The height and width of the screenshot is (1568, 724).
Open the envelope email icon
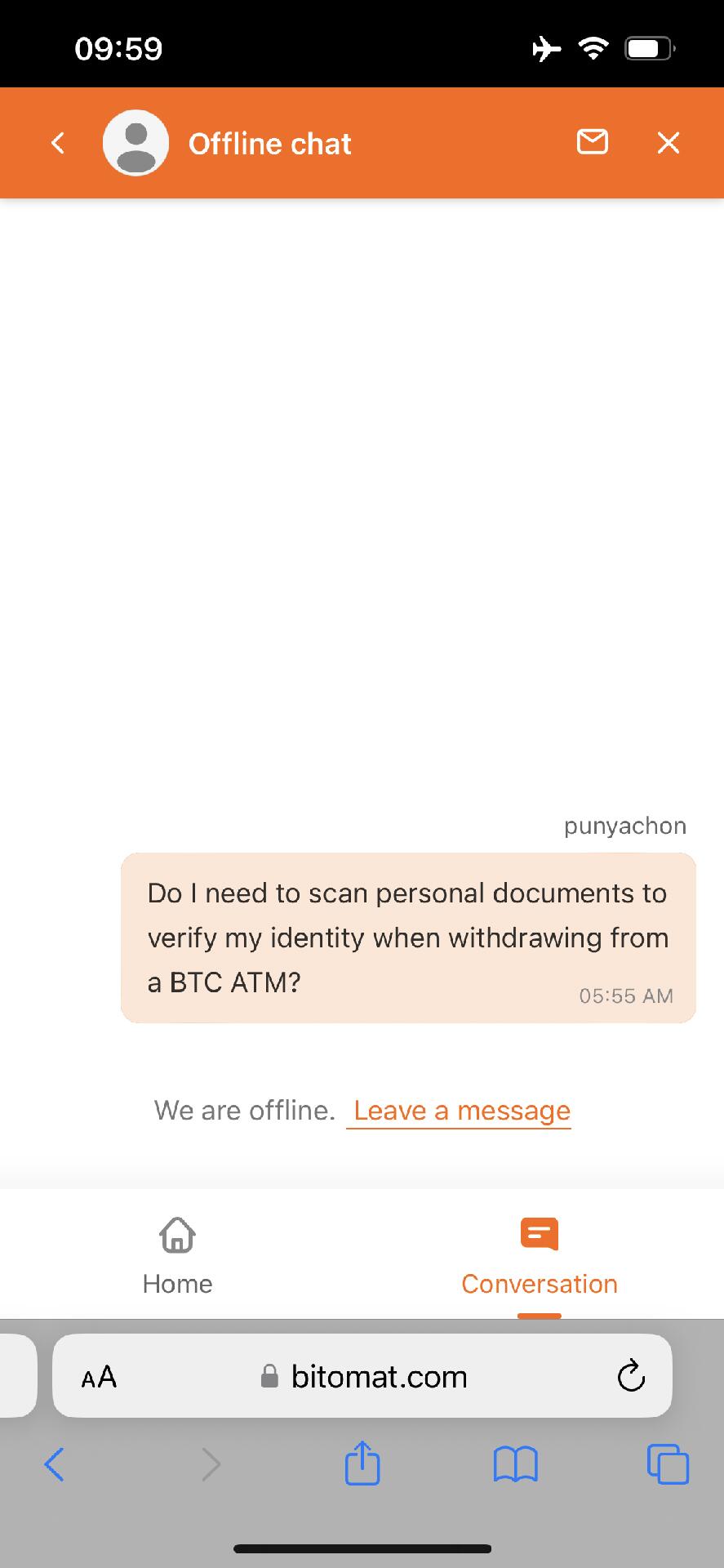click(592, 142)
